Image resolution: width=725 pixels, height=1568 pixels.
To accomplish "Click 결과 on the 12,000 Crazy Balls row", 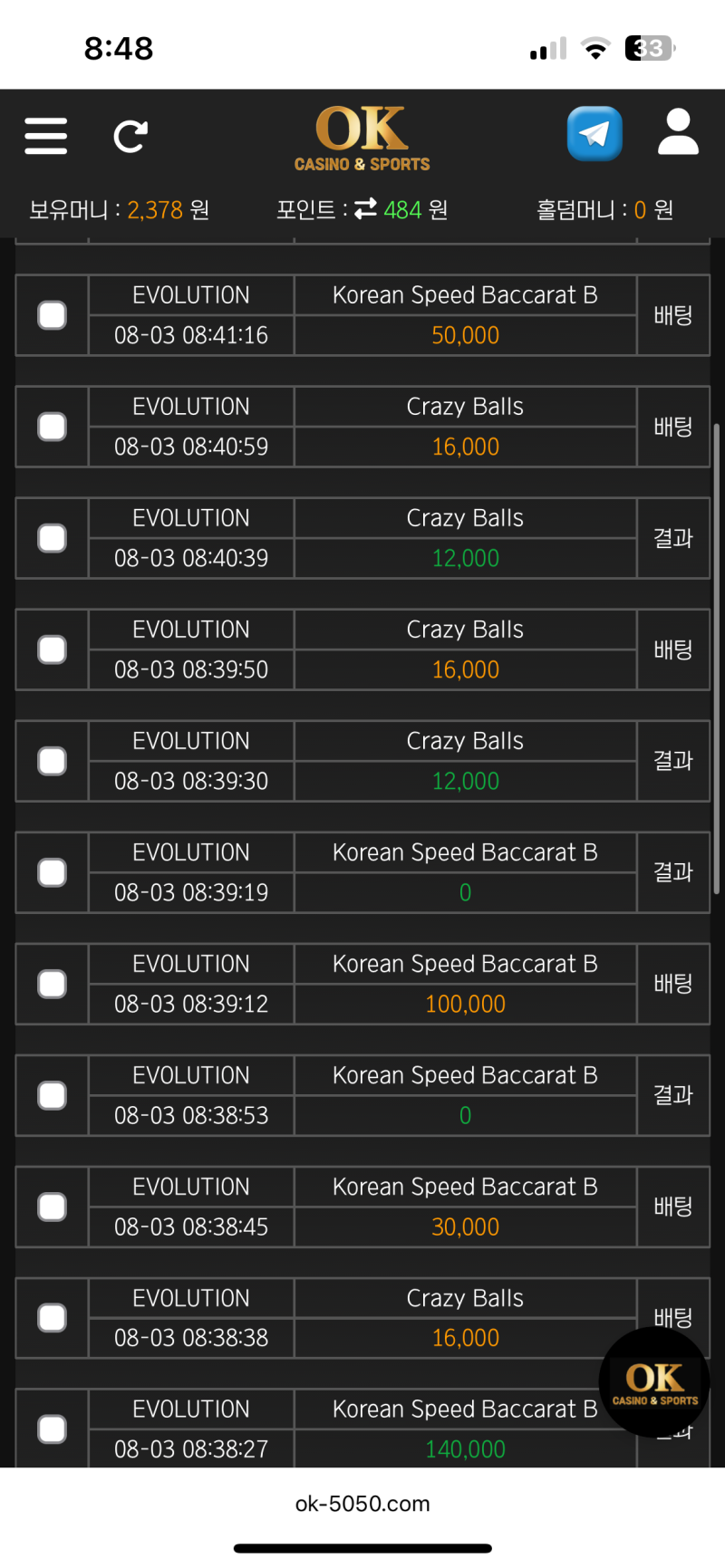I will point(673,538).
